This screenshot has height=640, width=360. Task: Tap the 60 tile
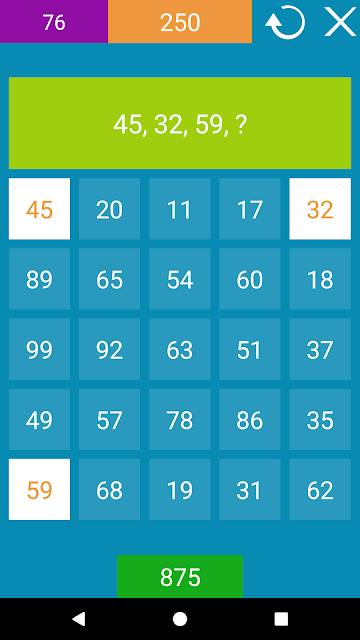250,279
